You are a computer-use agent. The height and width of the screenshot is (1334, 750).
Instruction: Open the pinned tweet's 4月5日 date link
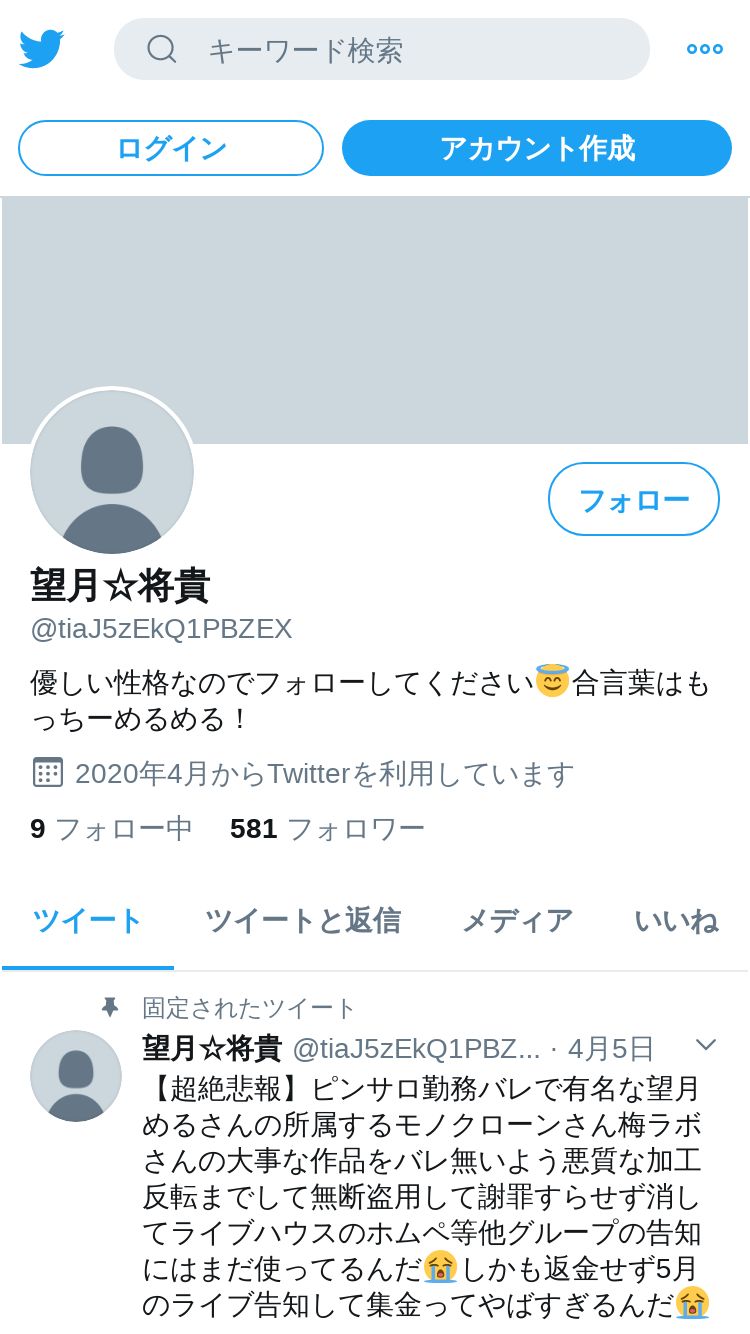click(x=611, y=1048)
